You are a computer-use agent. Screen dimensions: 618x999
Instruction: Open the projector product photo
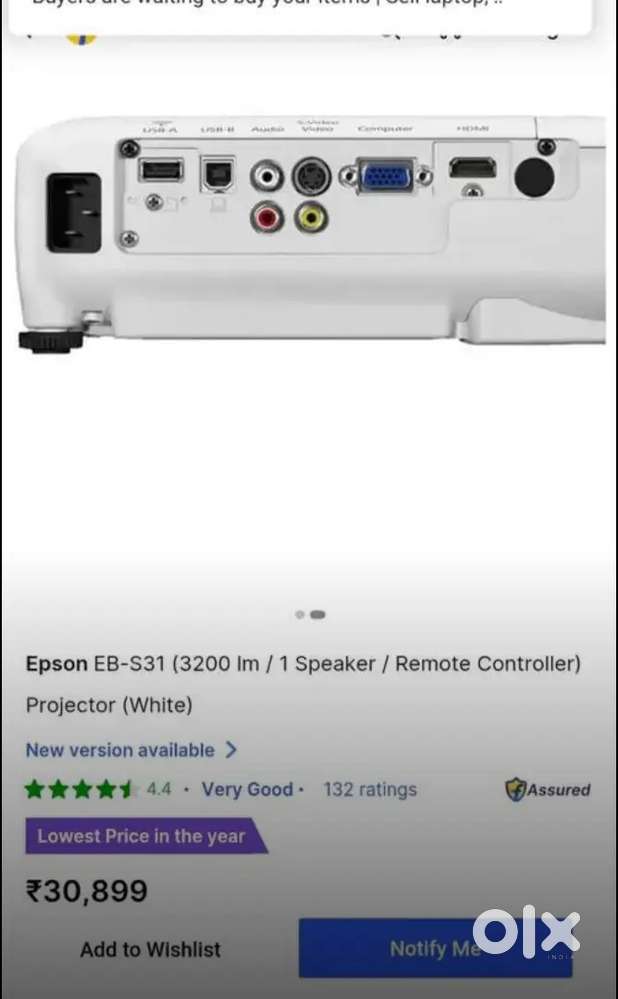(x=310, y=240)
